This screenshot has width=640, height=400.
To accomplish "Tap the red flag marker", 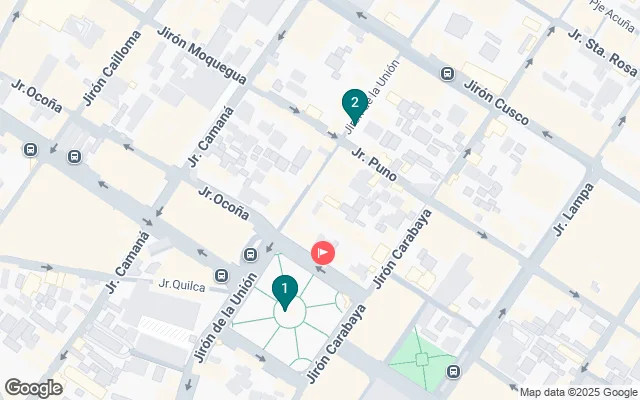I will pyautogui.click(x=322, y=253).
